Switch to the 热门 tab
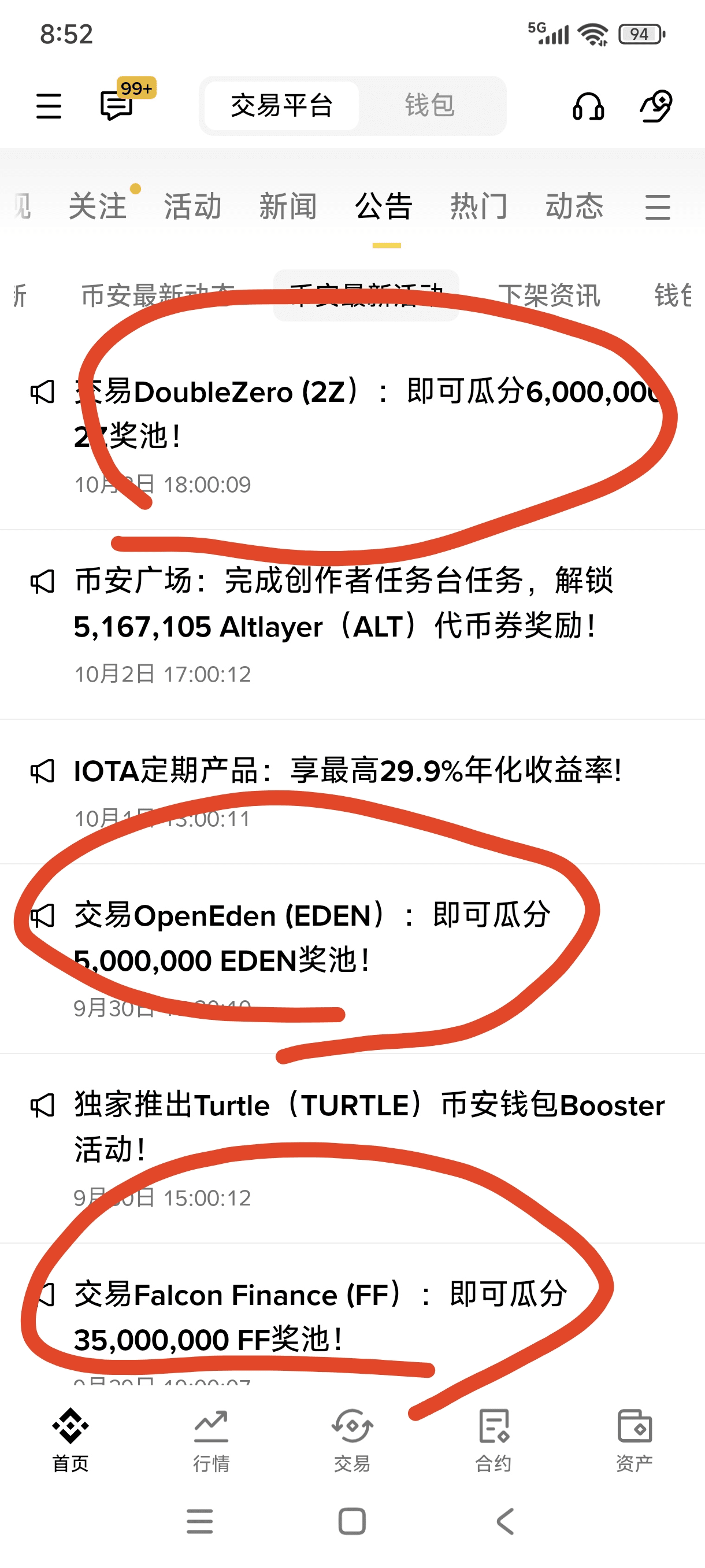The height and width of the screenshot is (1568, 705). 478,206
